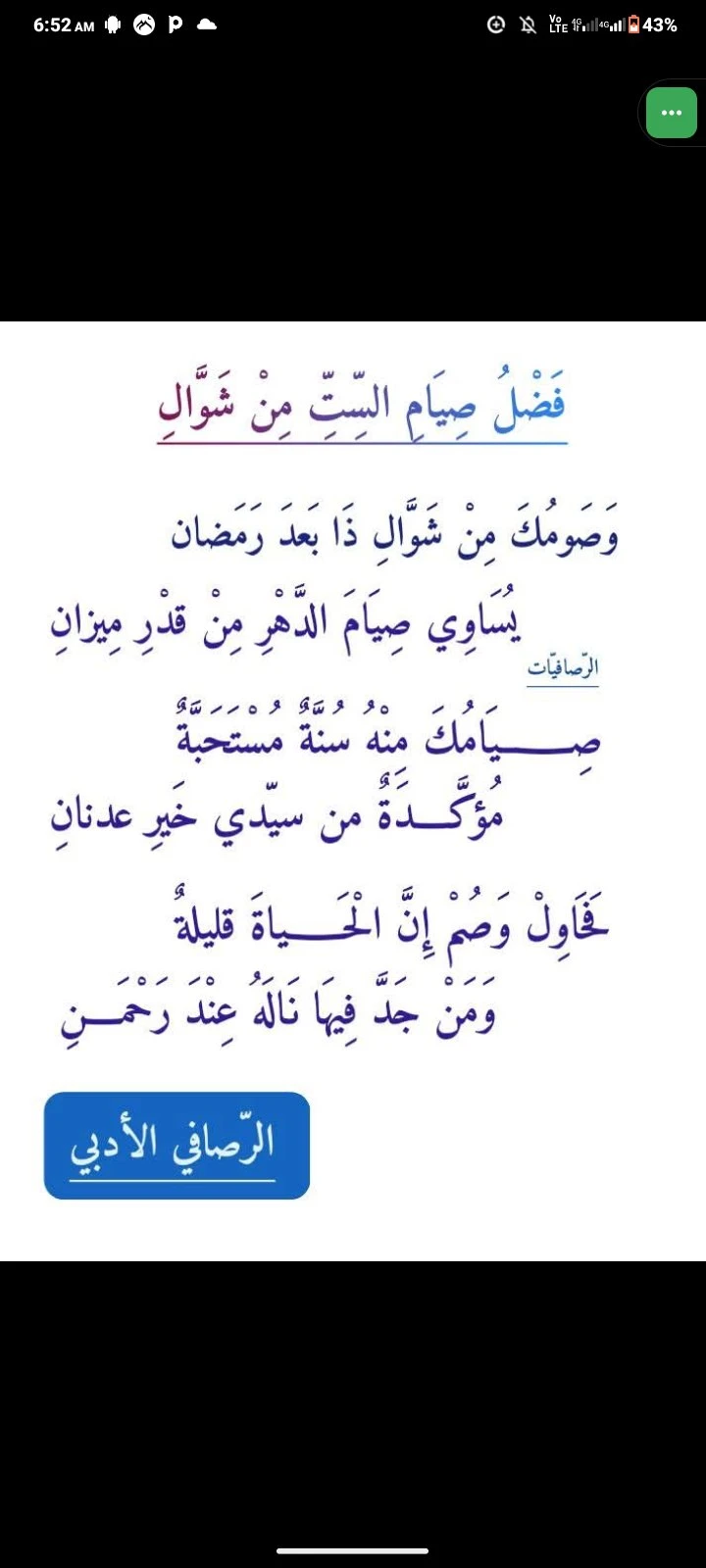Open the green three-dots floating menu
Viewport: 706px width, 1568px height.
tap(672, 113)
